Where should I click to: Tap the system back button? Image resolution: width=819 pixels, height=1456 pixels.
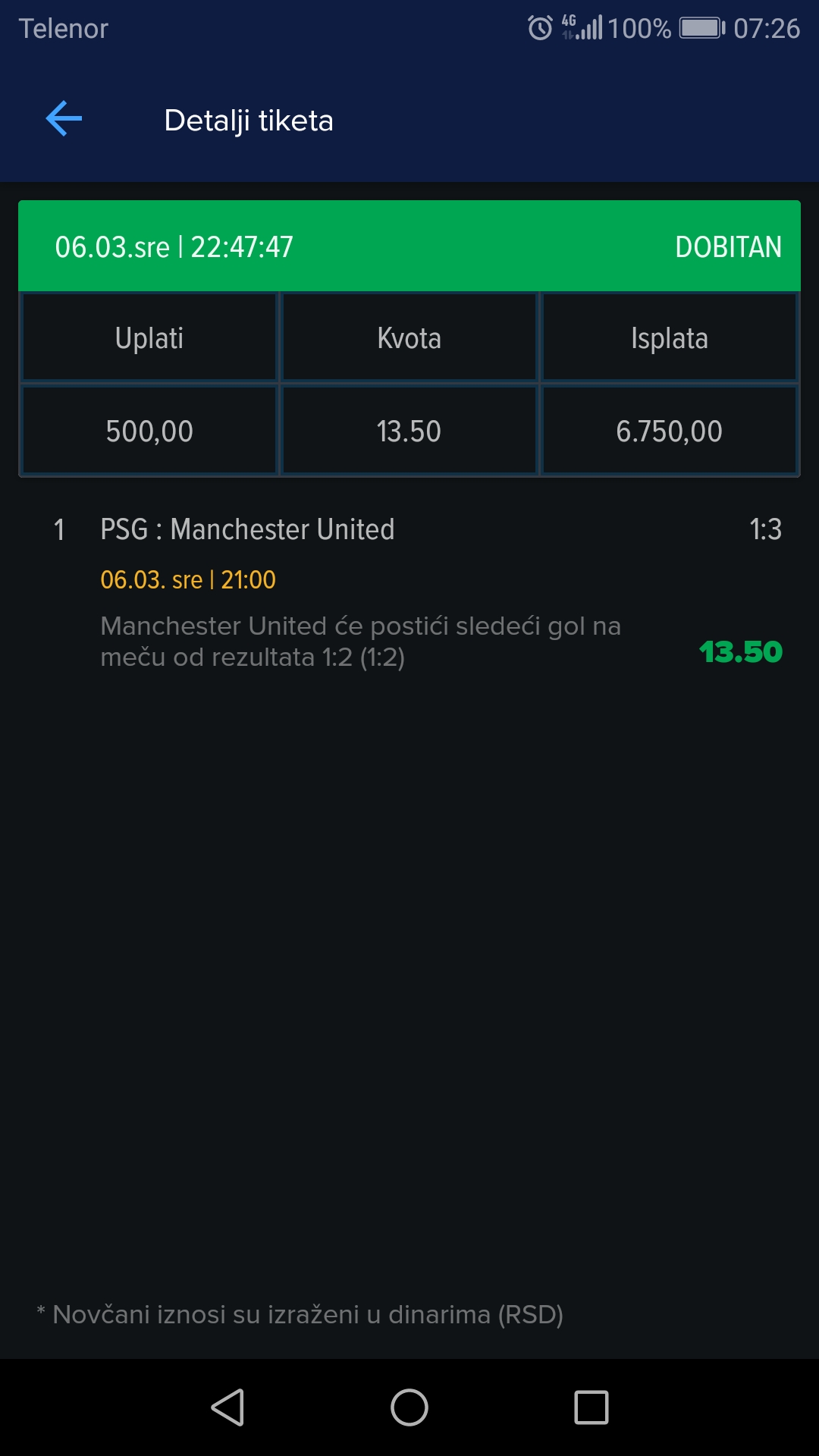227,1407
